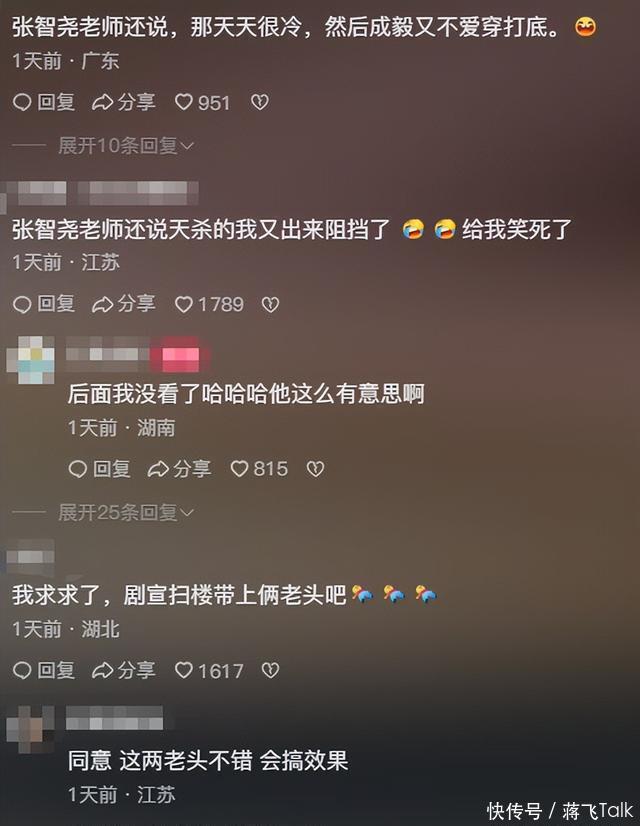The image size is (640, 826).
Task: Open the avatar beside 后面我没看了 comment
Action: point(36,361)
